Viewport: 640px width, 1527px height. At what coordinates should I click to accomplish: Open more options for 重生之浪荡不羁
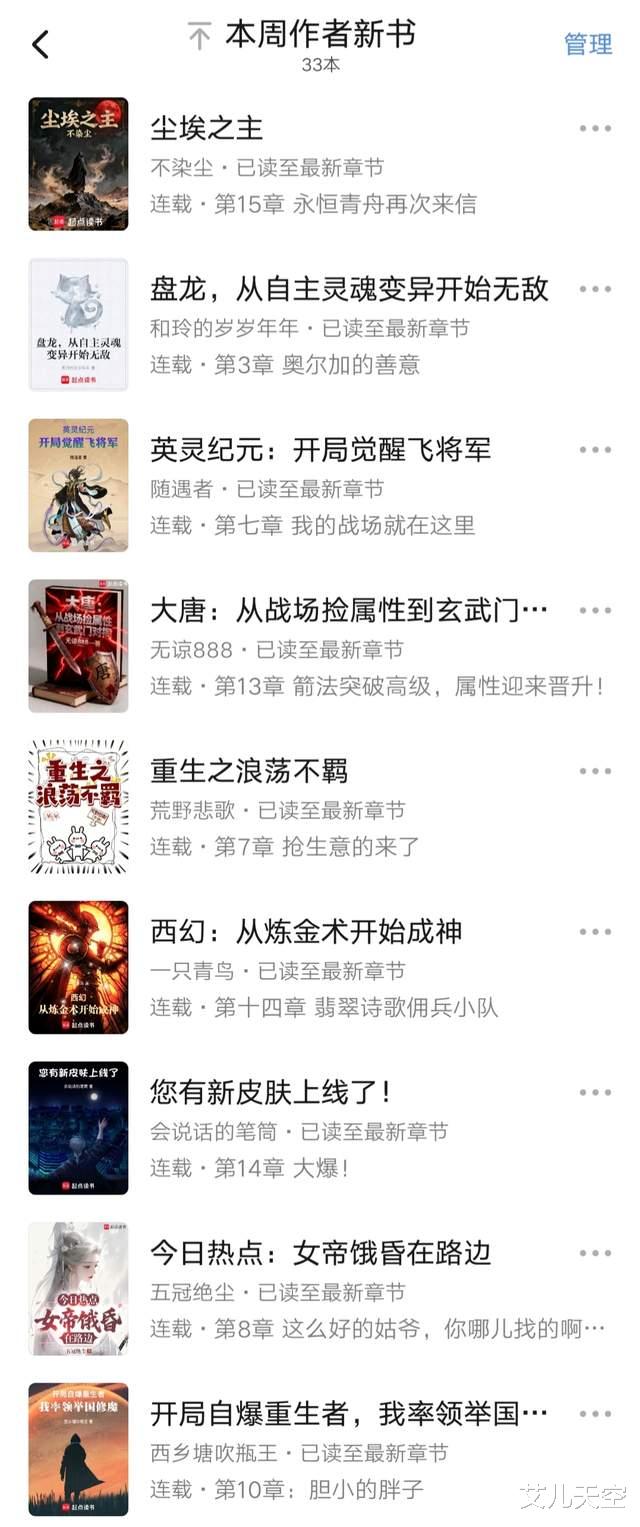click(595, 771)
